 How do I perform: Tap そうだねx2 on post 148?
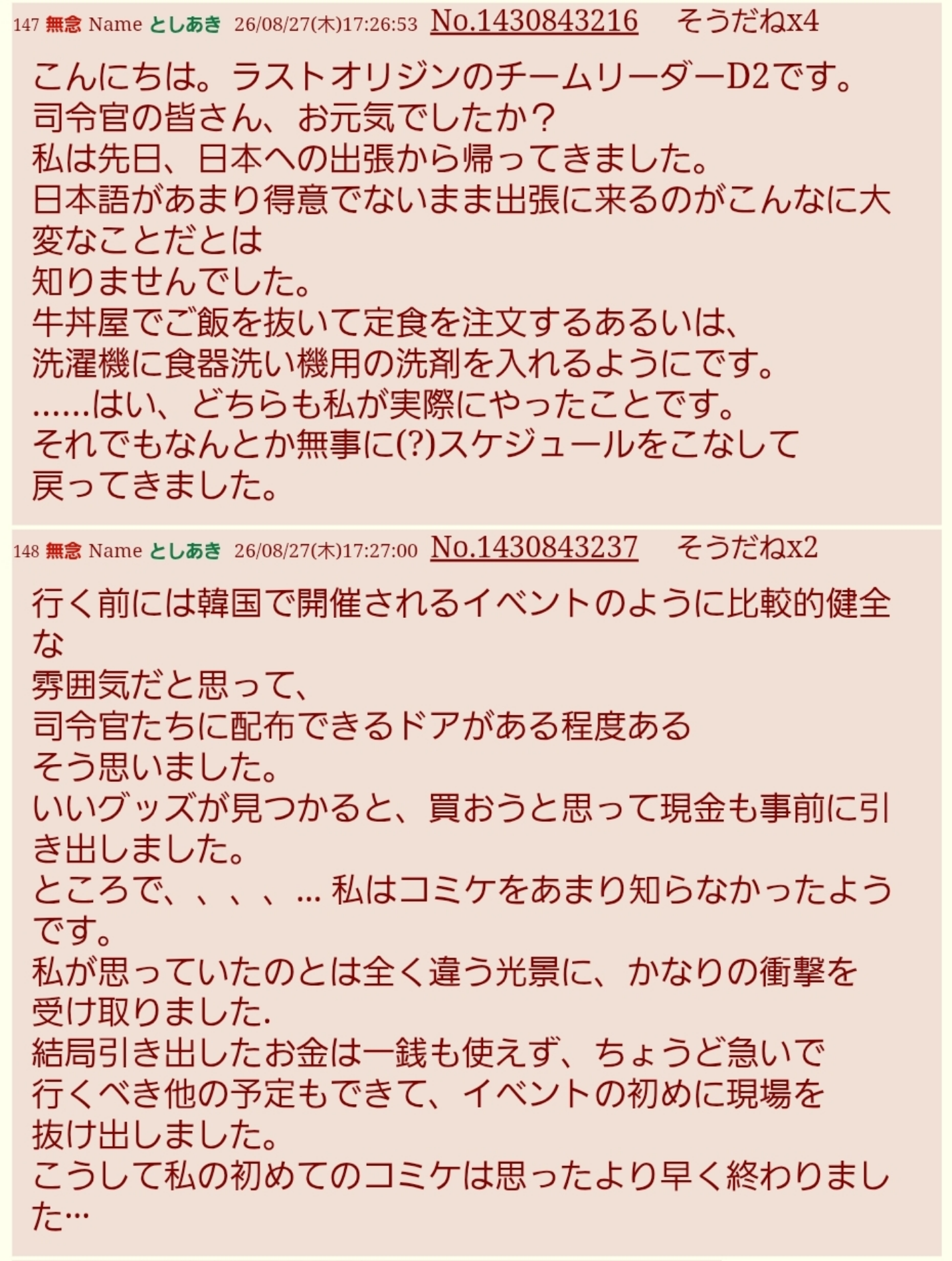coord(747,549)
